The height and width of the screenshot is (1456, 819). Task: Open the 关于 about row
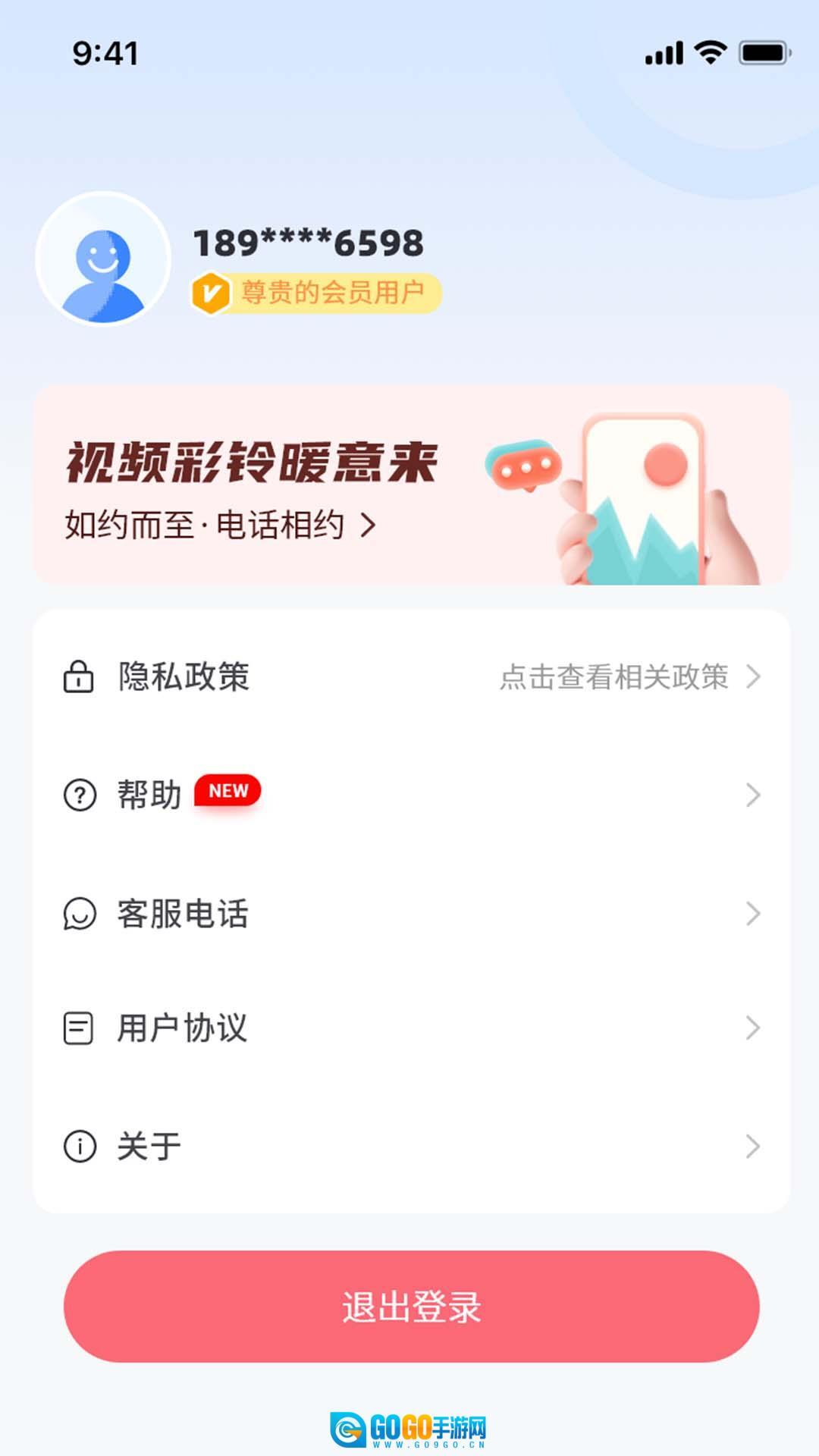pos(411,1146)
